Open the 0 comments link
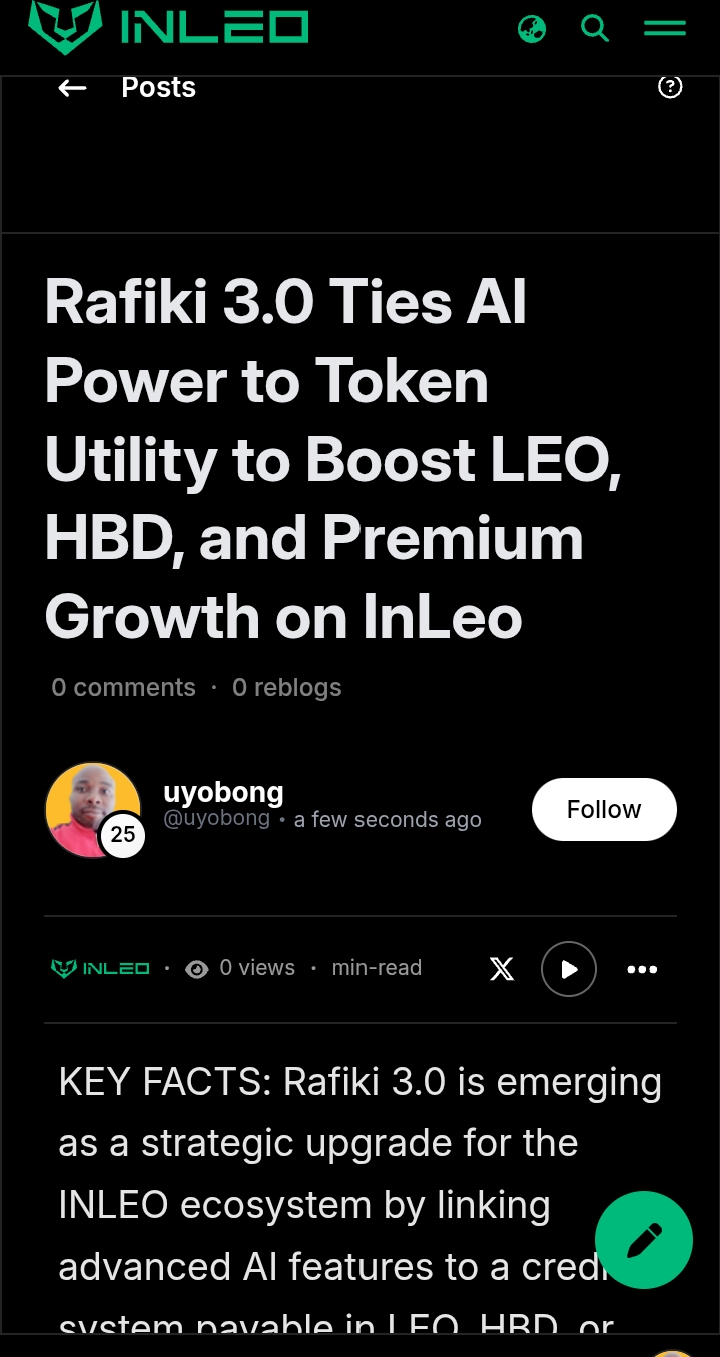The width and height of the screenshot is (720, 1357). (123, 687)
